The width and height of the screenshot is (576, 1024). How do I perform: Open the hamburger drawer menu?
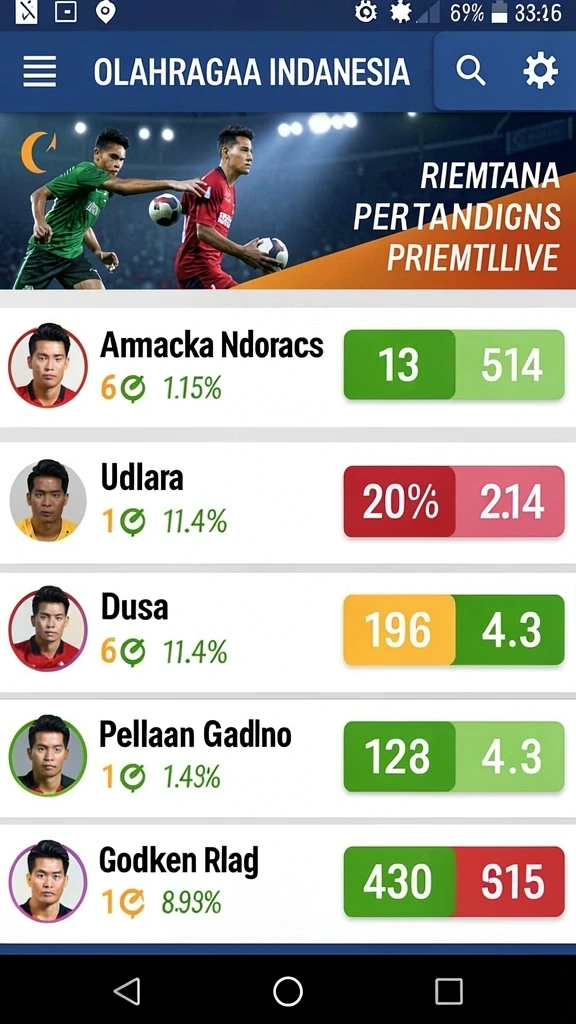tap(40, 71)
